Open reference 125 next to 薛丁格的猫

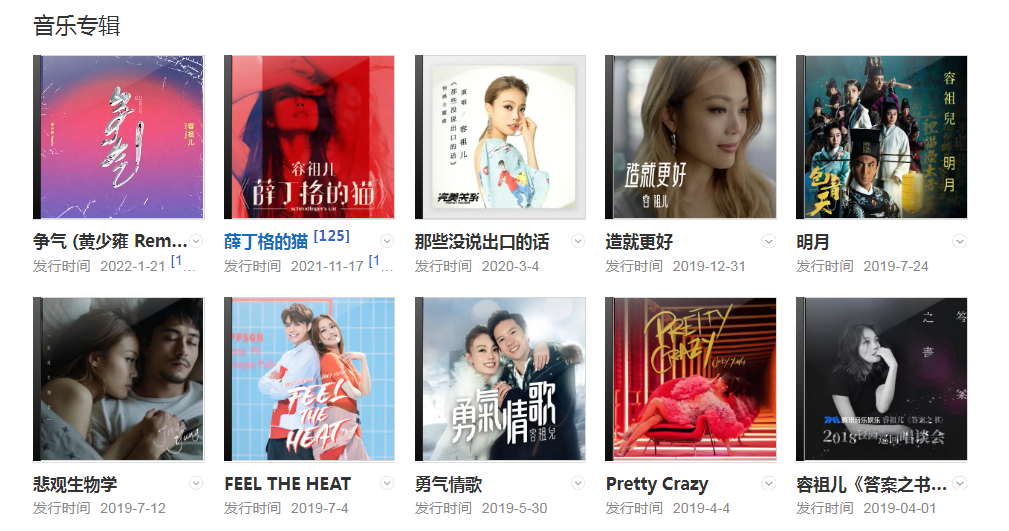coord(331,236)
